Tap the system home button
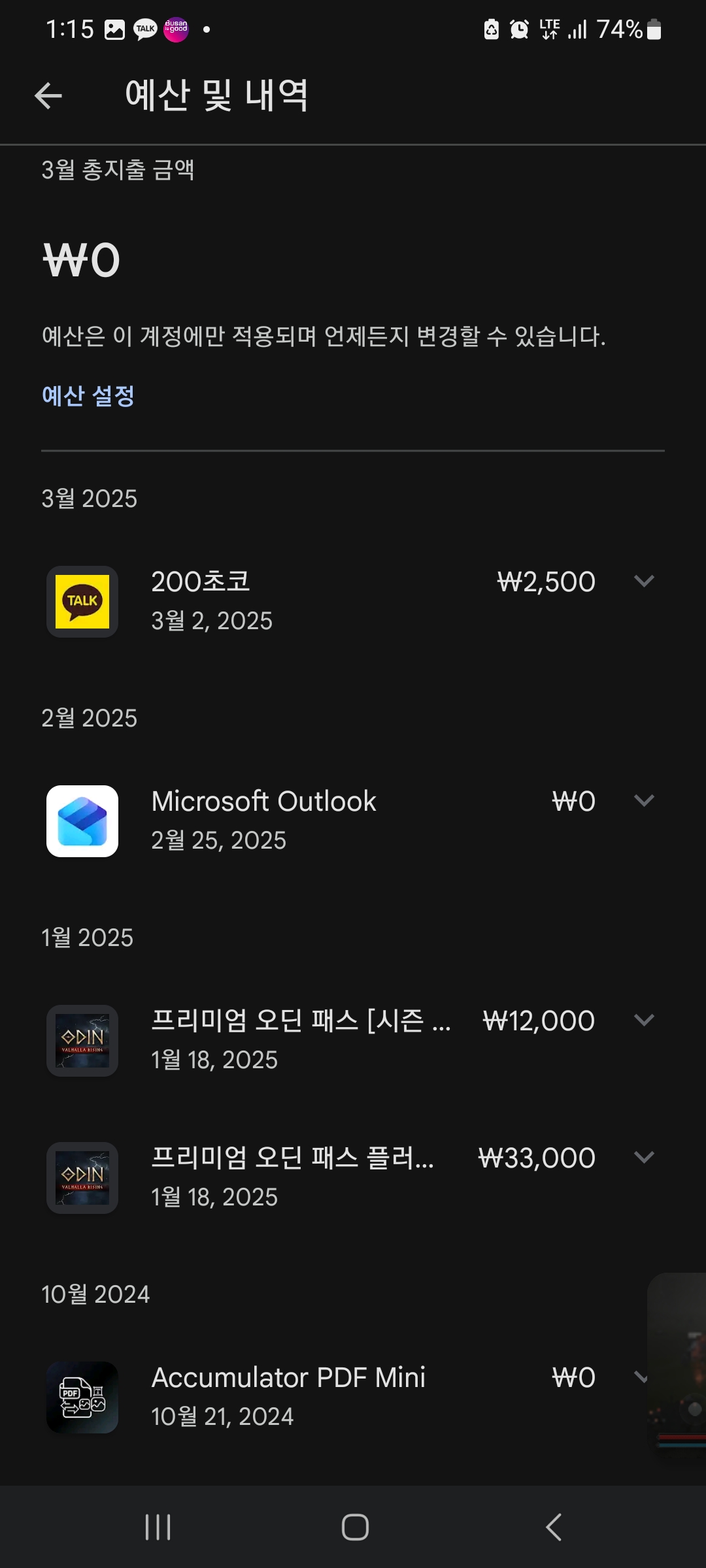The image size is (706, 1568). pos(355,1527)
